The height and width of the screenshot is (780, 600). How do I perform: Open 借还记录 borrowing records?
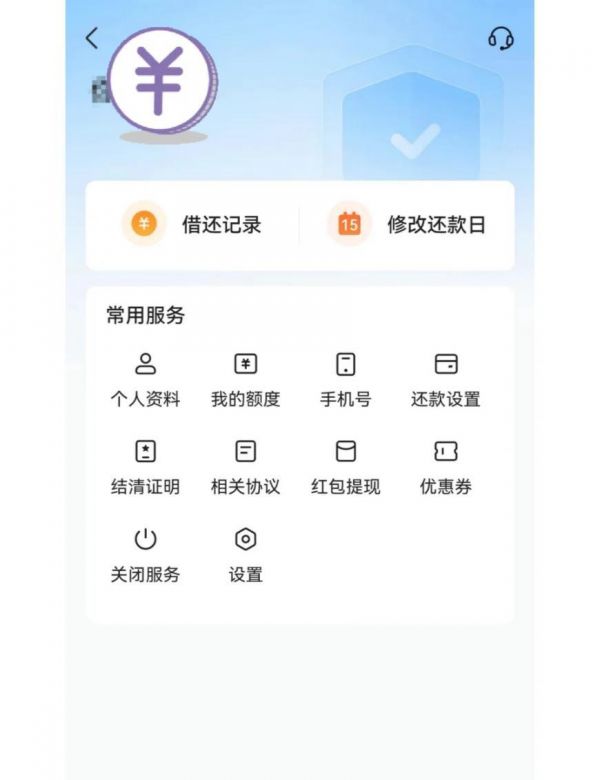tap(193, 224)
